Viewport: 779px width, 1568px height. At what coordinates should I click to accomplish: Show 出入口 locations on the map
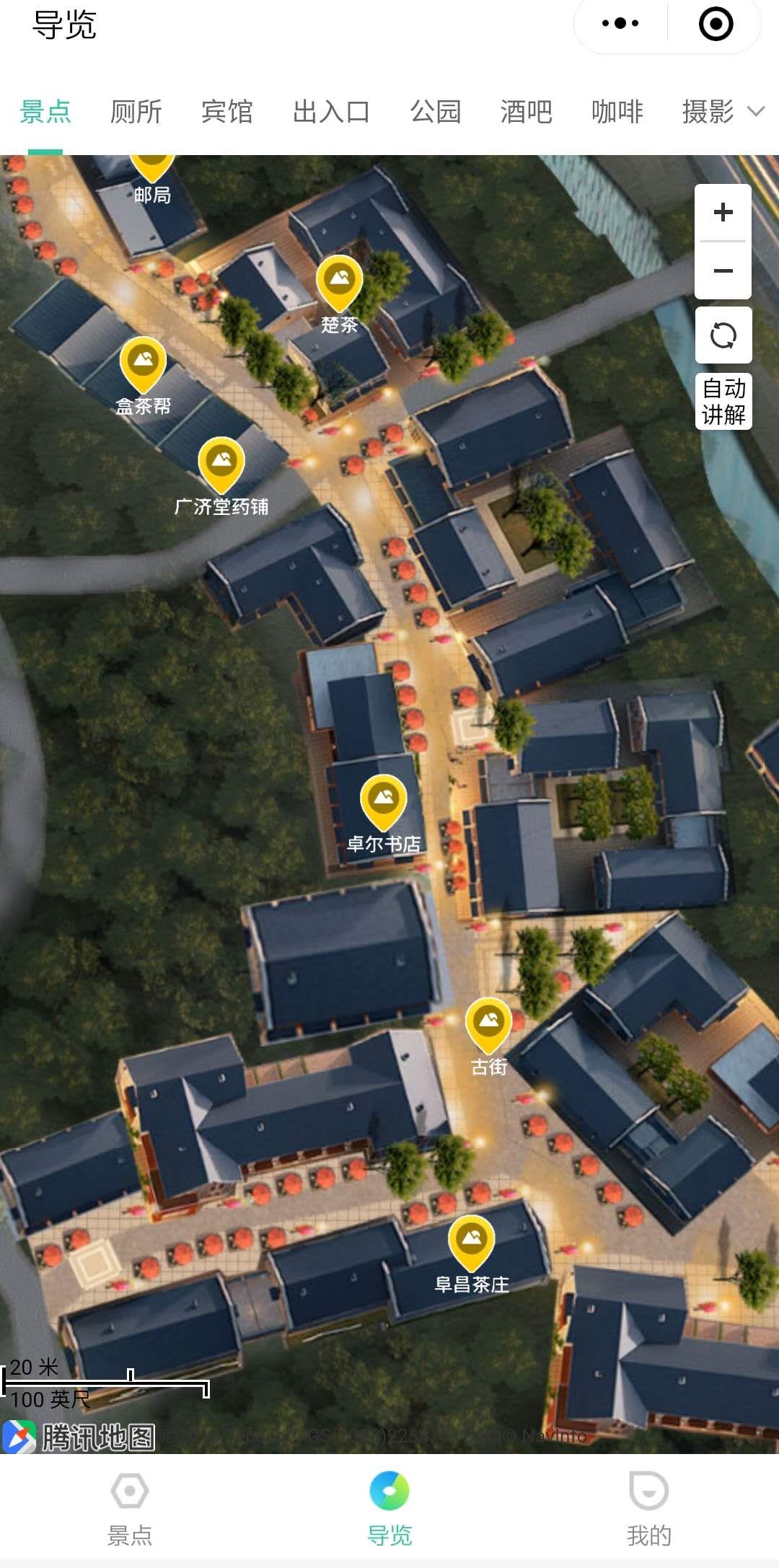tap(331, 112)
